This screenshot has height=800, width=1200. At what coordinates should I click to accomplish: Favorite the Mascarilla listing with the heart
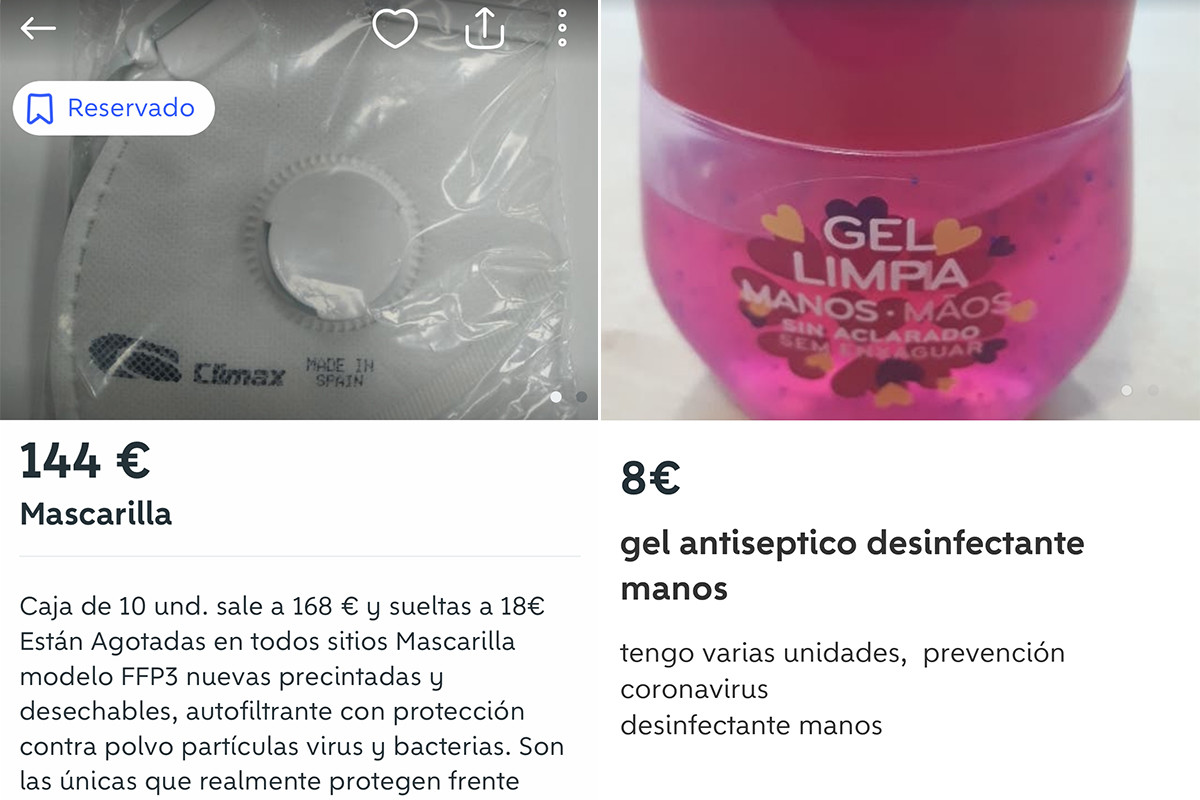395,29
